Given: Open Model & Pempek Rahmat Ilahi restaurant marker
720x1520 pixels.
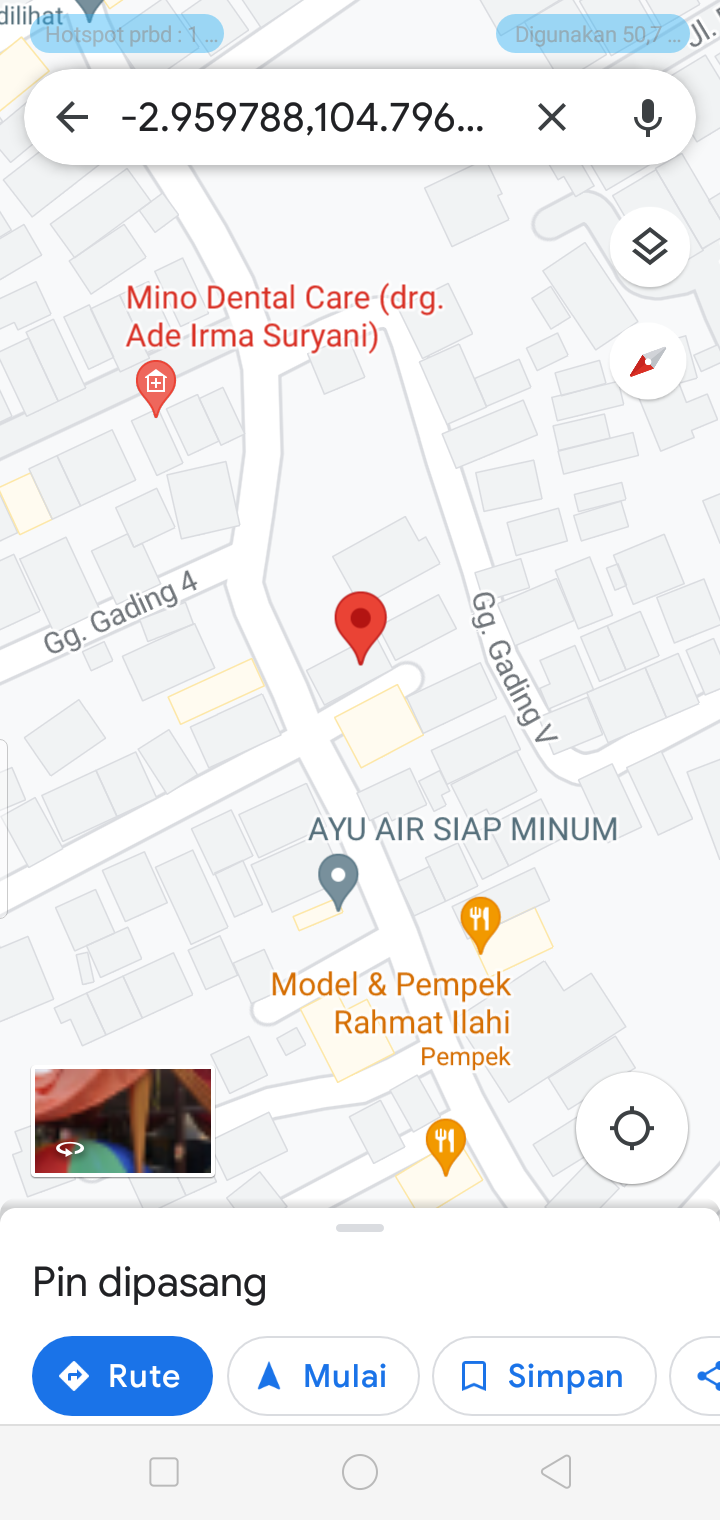Looking at the screenshot, I should 480,922.
